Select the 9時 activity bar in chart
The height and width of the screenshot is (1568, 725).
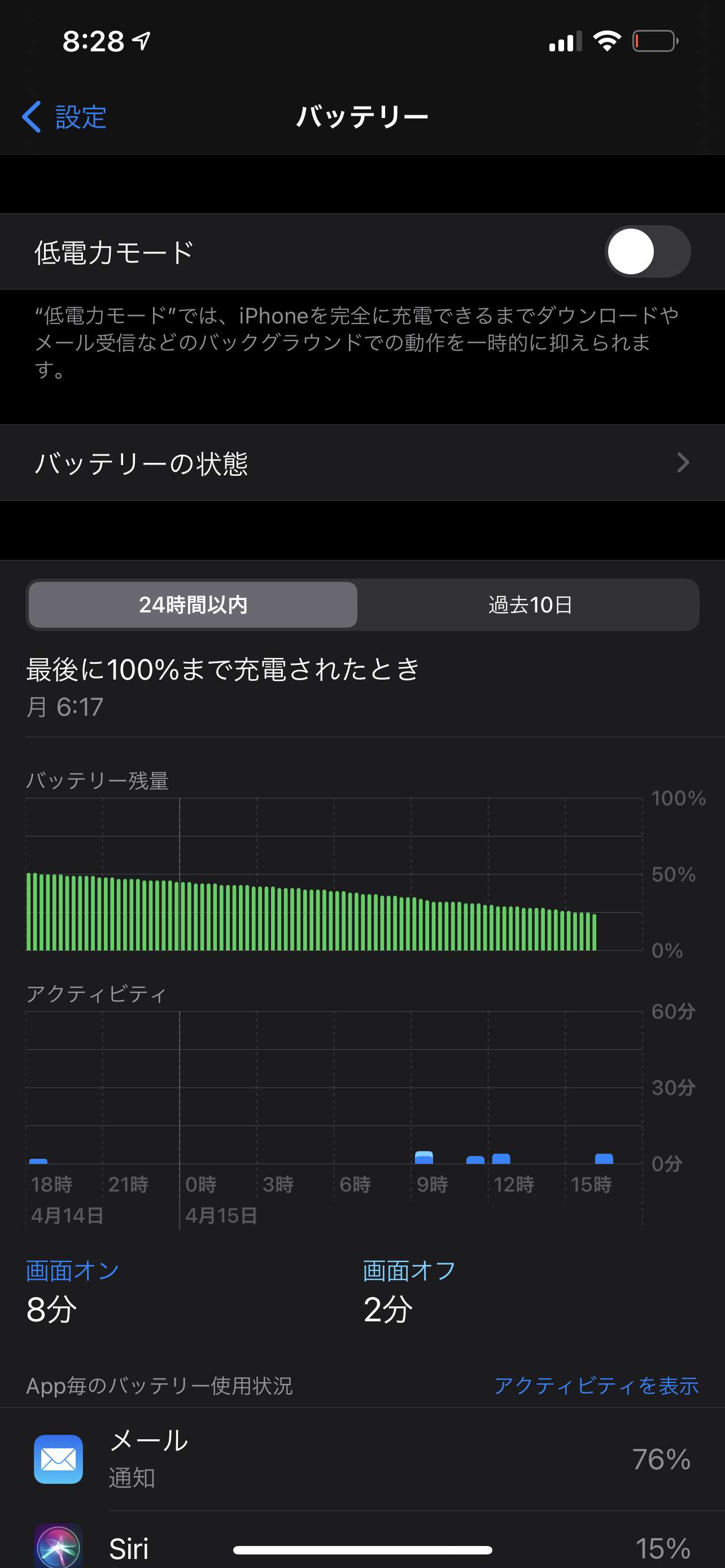423,1157
